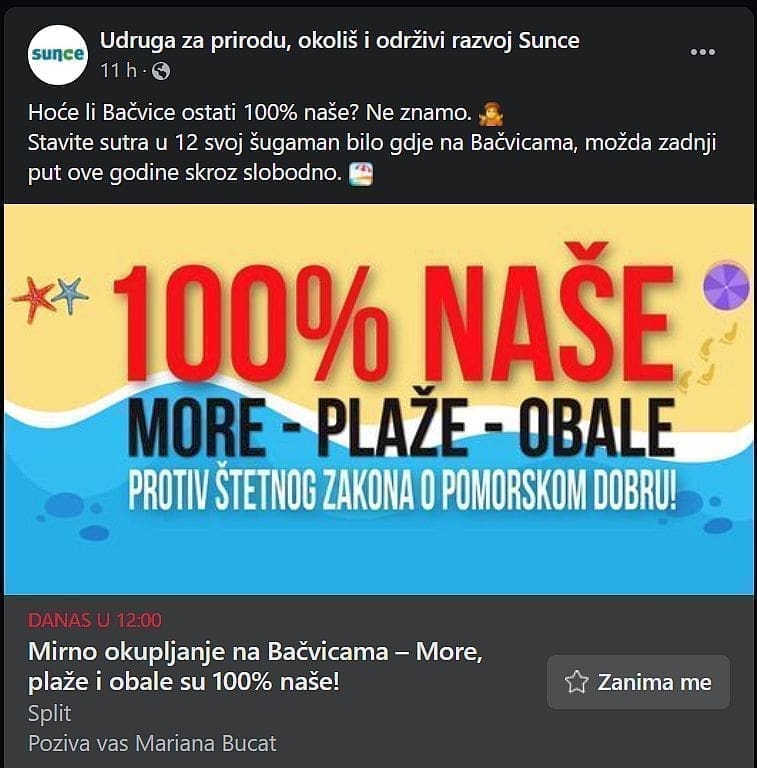Image resolution: width=757 pixels, height=768 pixels.
Task: Open the Mirno okupljanje na Bačvicama event
Action: (x=256, y=667)
